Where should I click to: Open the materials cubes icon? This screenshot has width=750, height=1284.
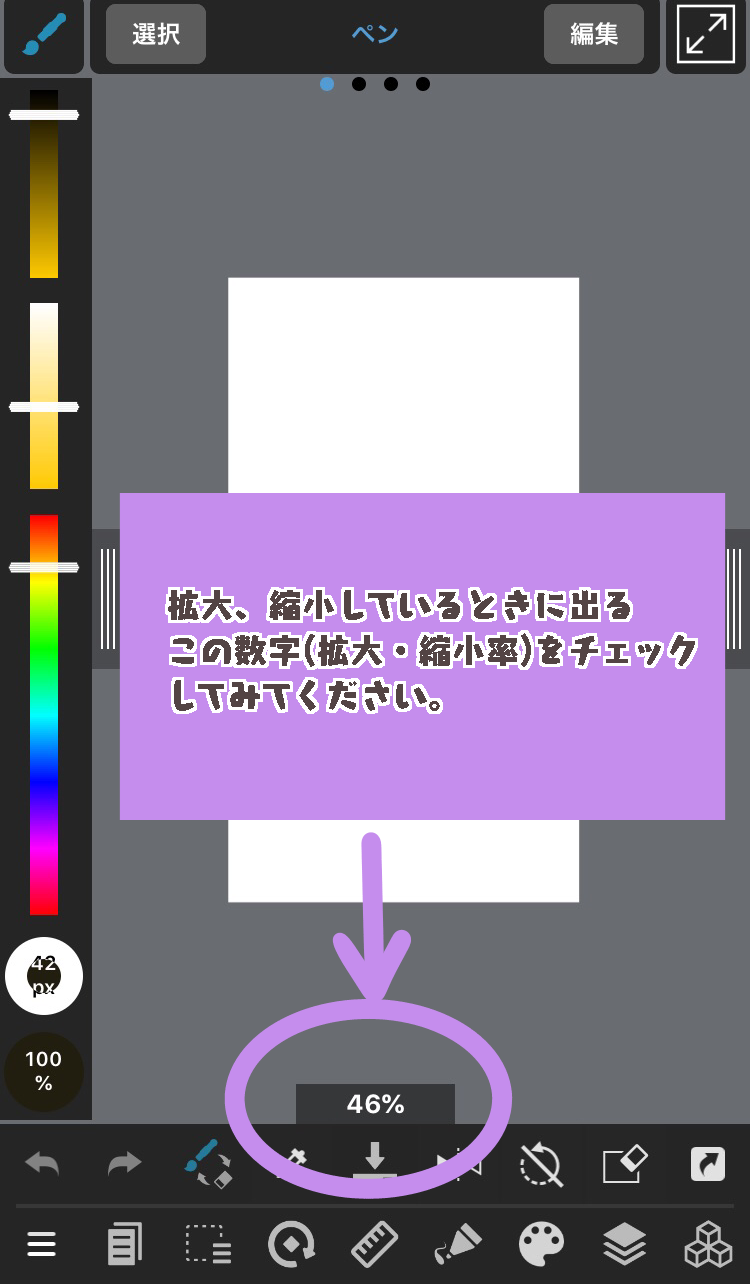click(707, 1245)
